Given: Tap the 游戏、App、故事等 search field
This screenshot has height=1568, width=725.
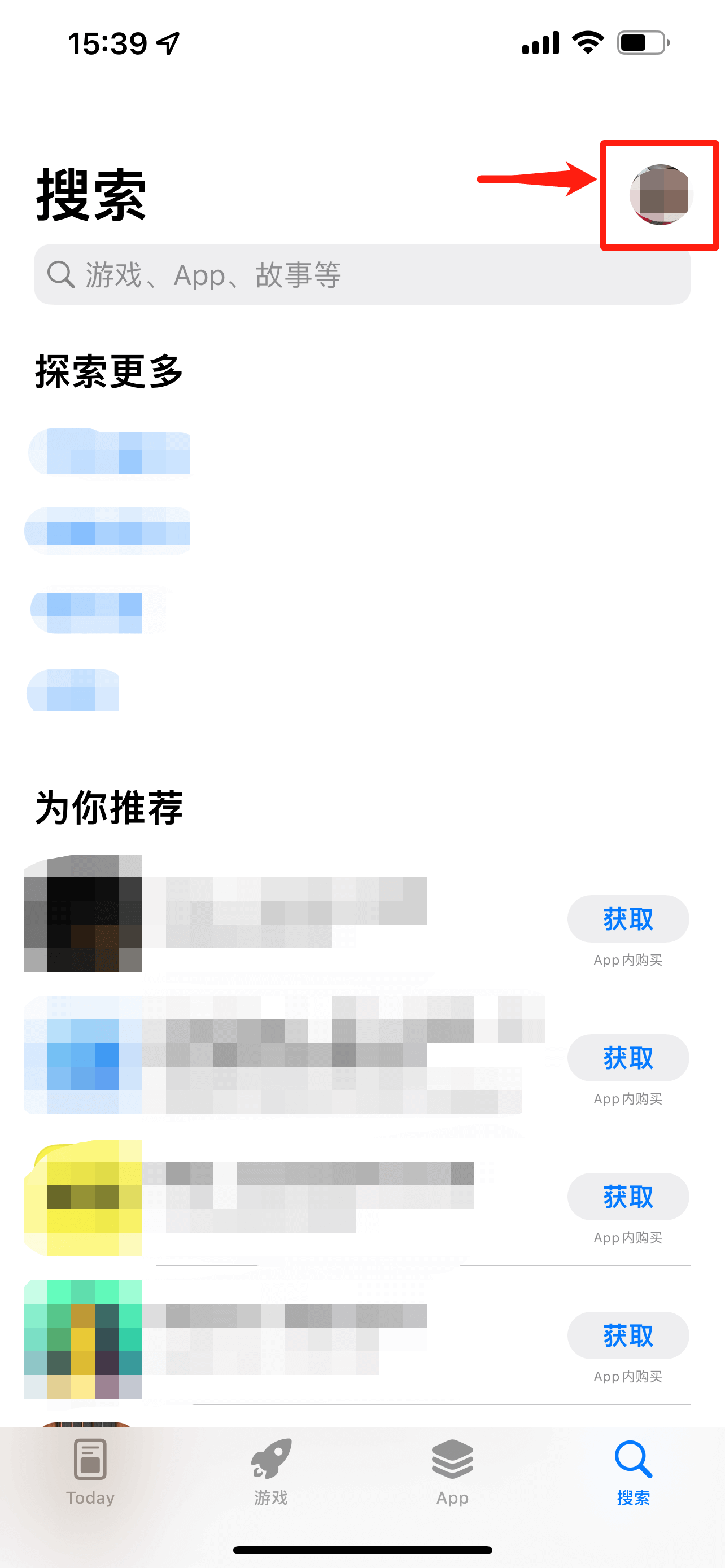Looking at the screenshot, I should [x=362, y=274].
